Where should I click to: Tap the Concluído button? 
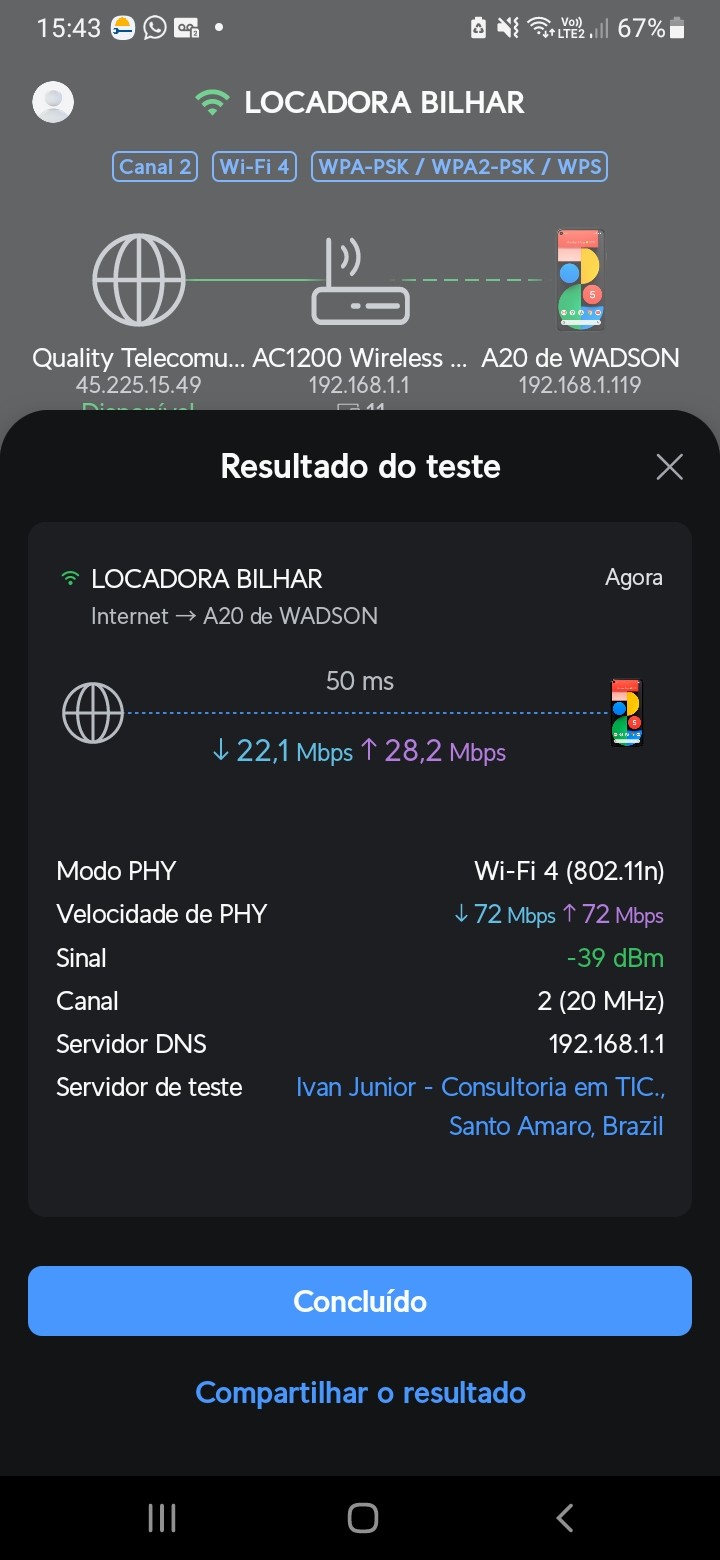click(360, 1301)
